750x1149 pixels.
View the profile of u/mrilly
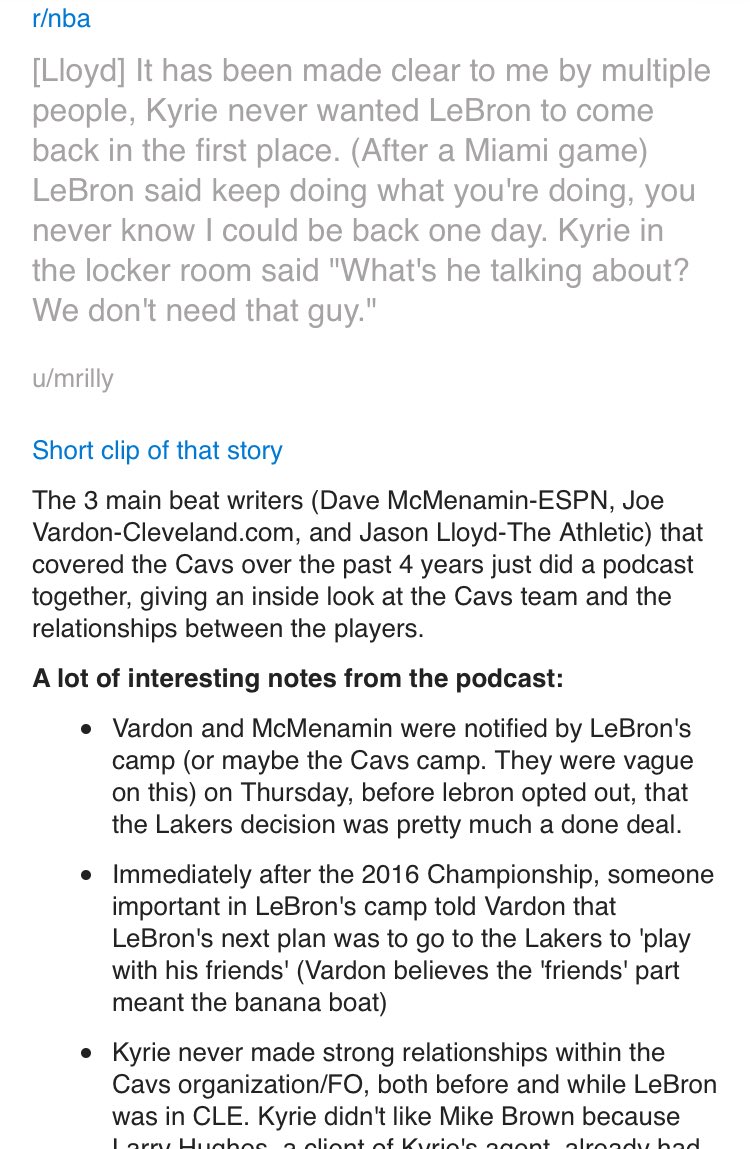point(73,379)
